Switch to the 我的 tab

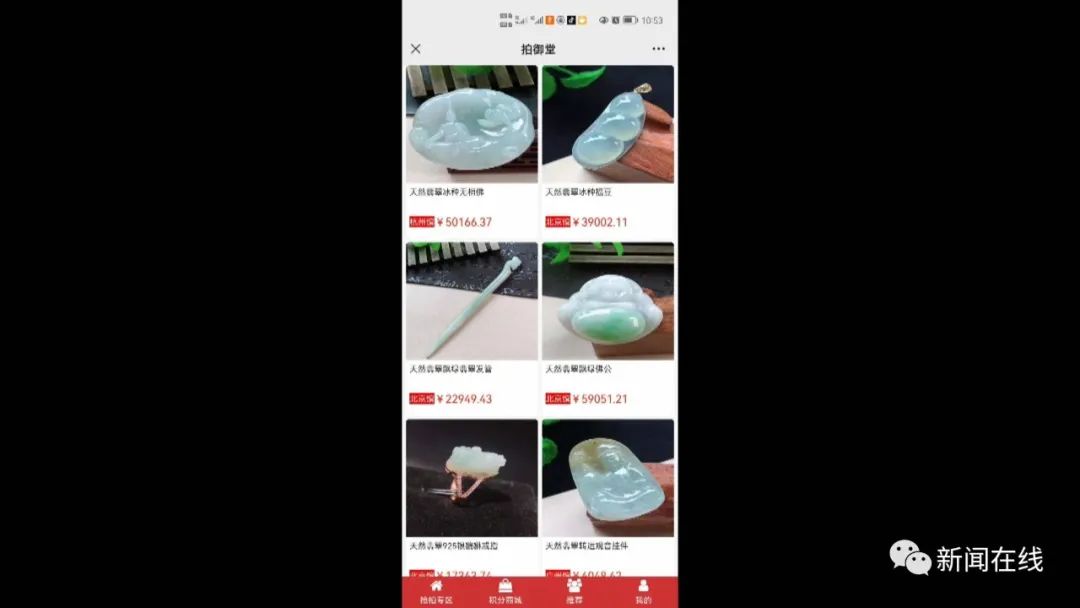[x=643, y=592]
